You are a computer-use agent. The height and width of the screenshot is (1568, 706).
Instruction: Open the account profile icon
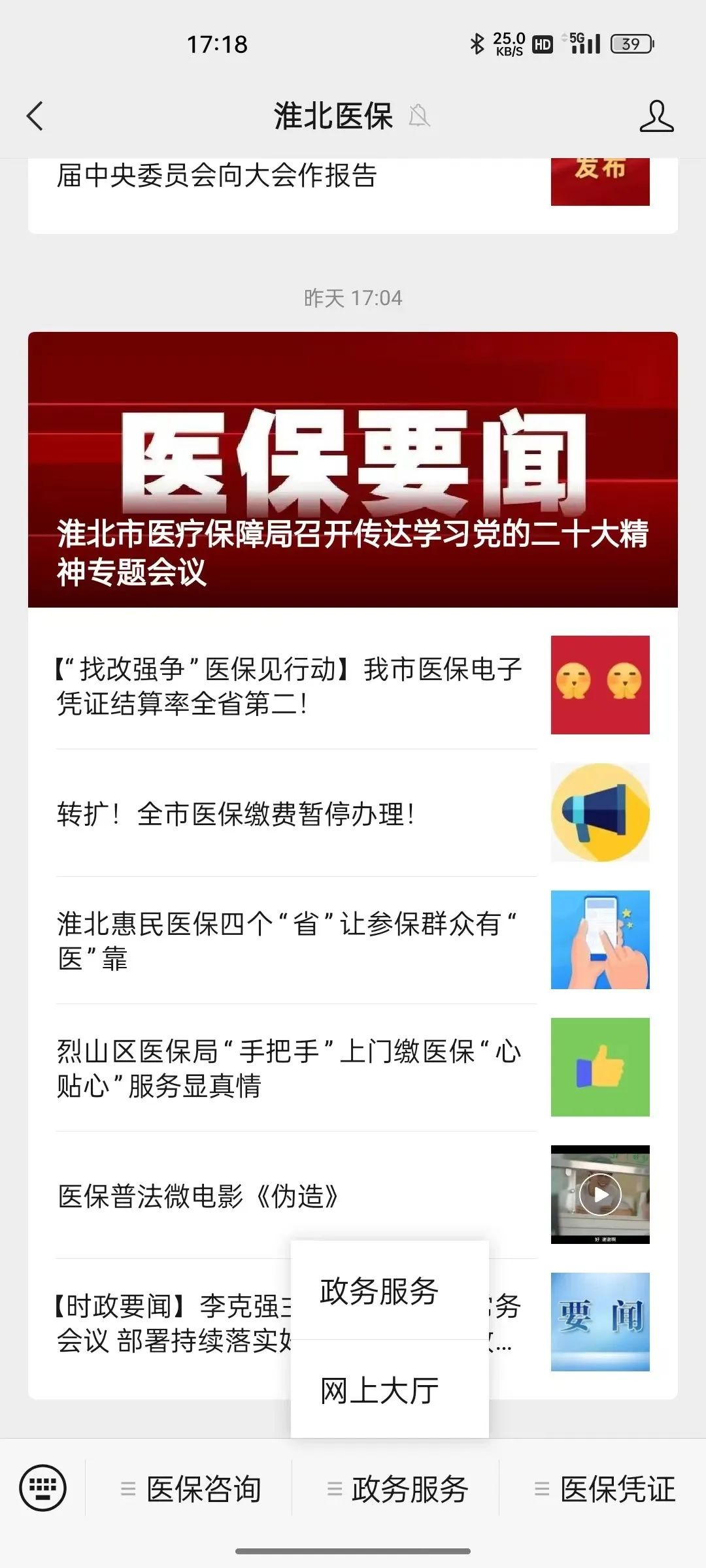tap(656, 116)
